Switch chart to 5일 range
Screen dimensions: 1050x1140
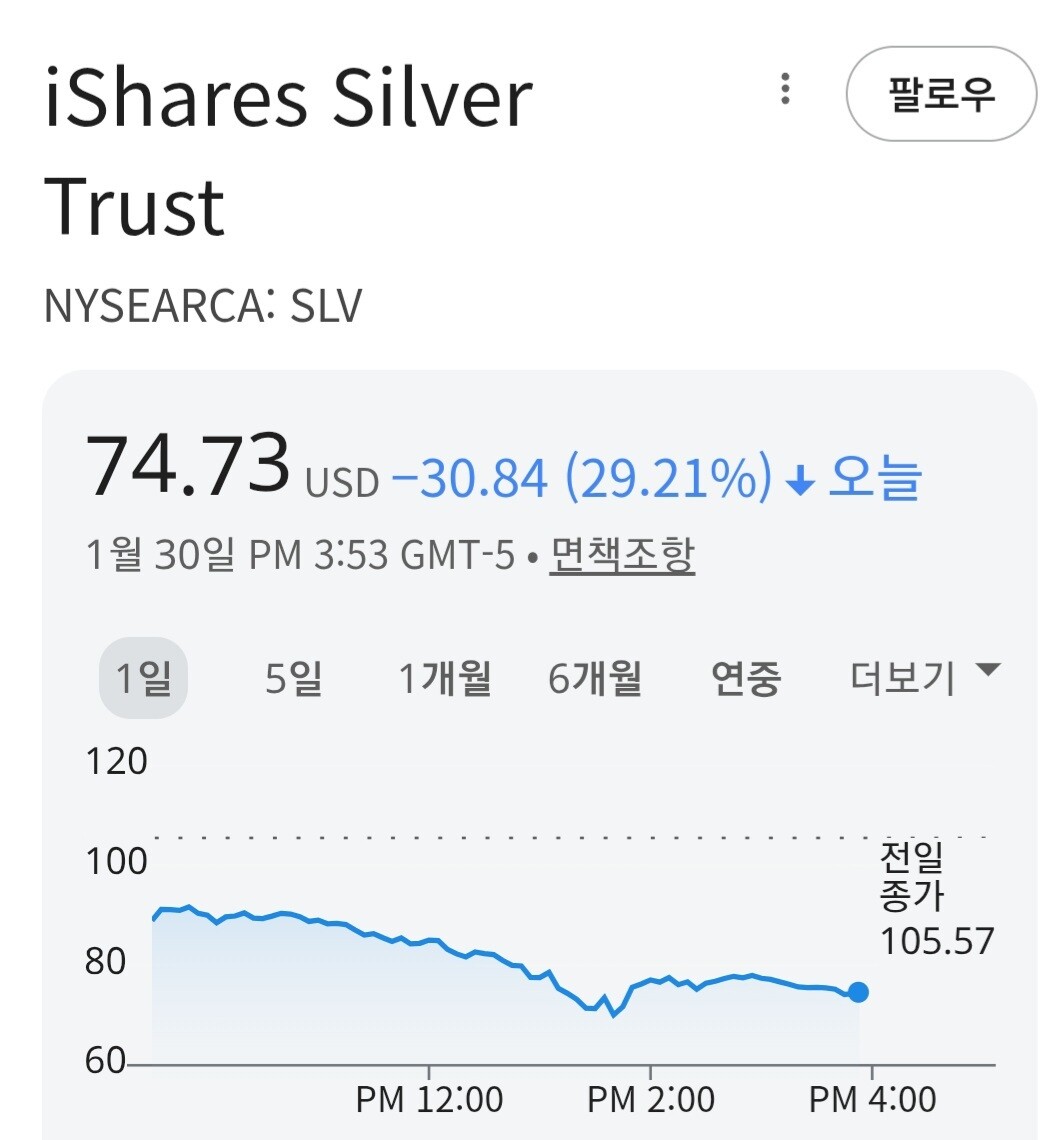tap(294, 678)
